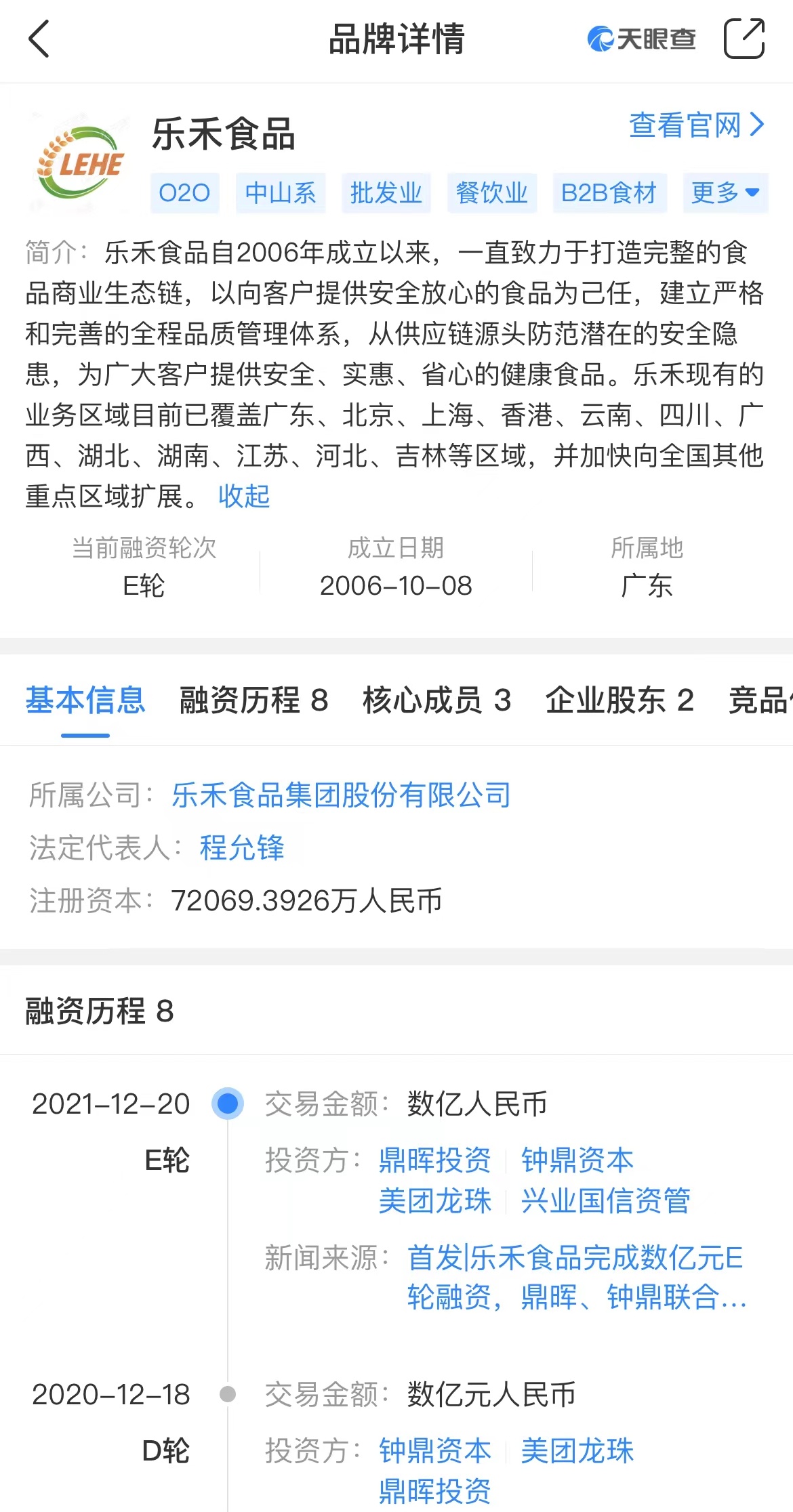Screen dimensions: 793x1512
Task: Switch to the 基本信息 tab
Action: tap(85, 700)
